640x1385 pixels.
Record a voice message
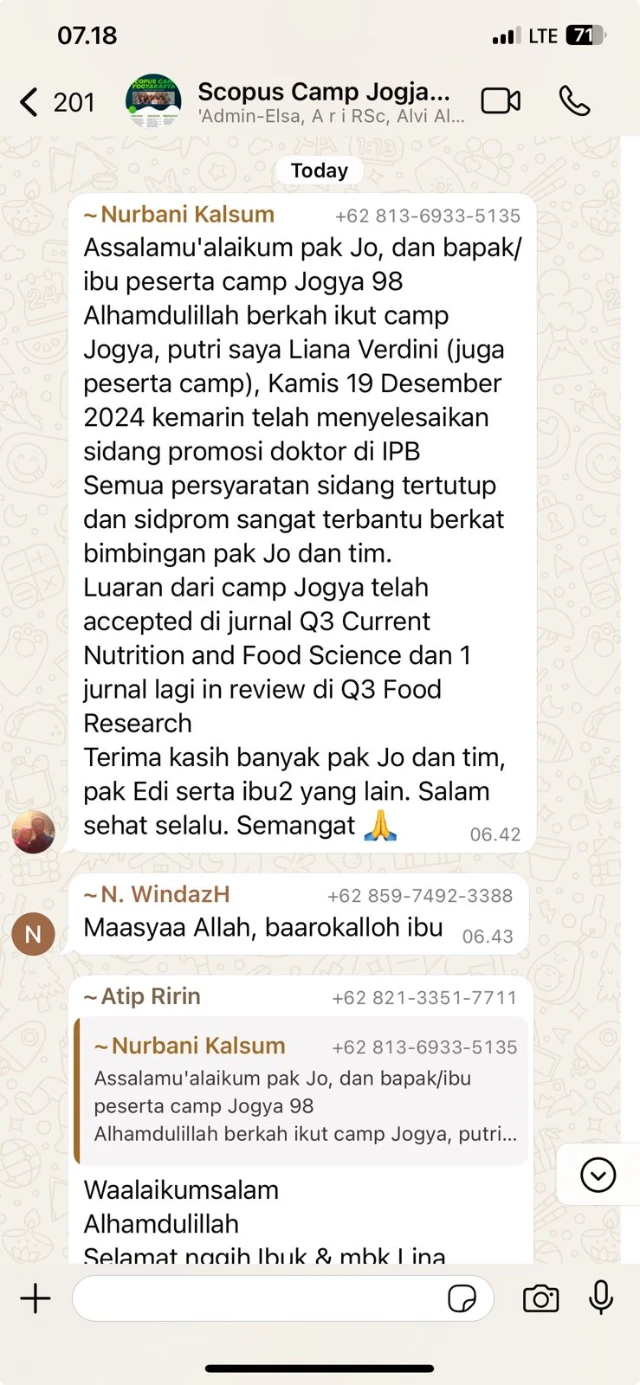coord(601,1298)
